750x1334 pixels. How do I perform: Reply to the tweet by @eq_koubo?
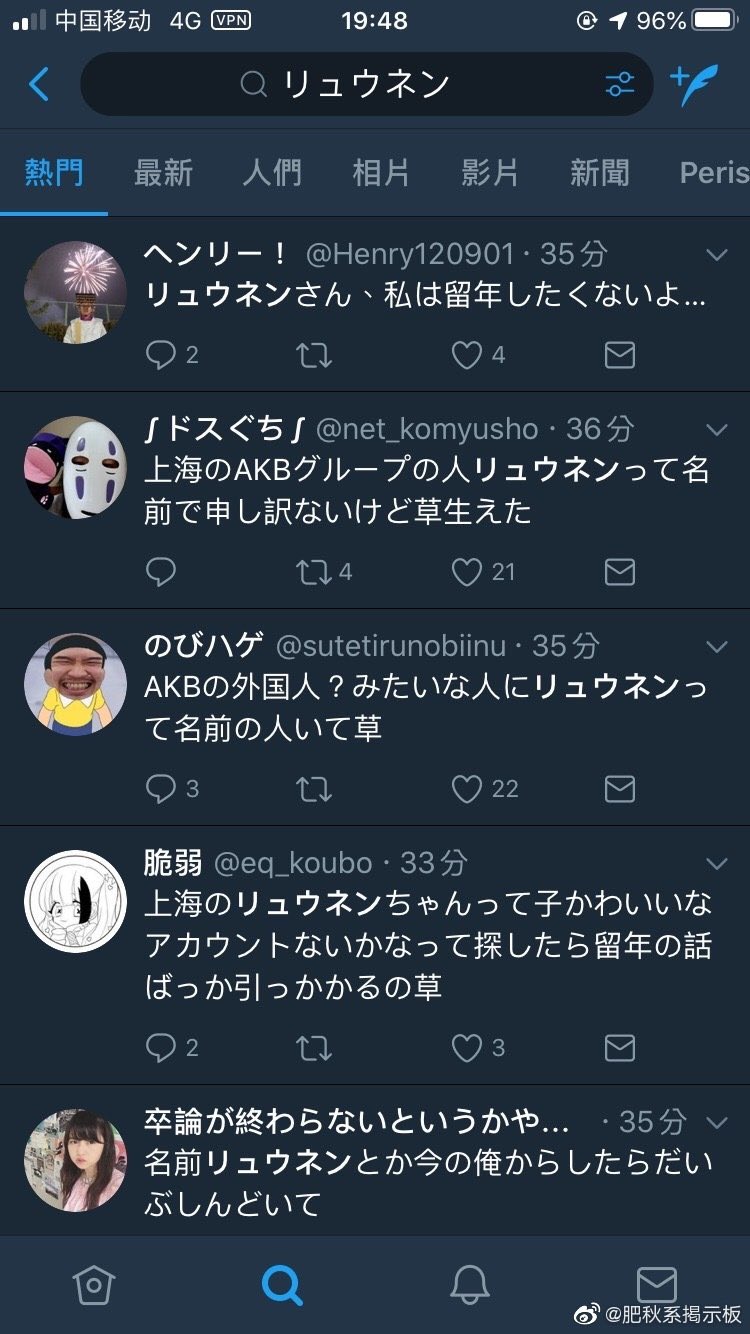[161, 1048]
